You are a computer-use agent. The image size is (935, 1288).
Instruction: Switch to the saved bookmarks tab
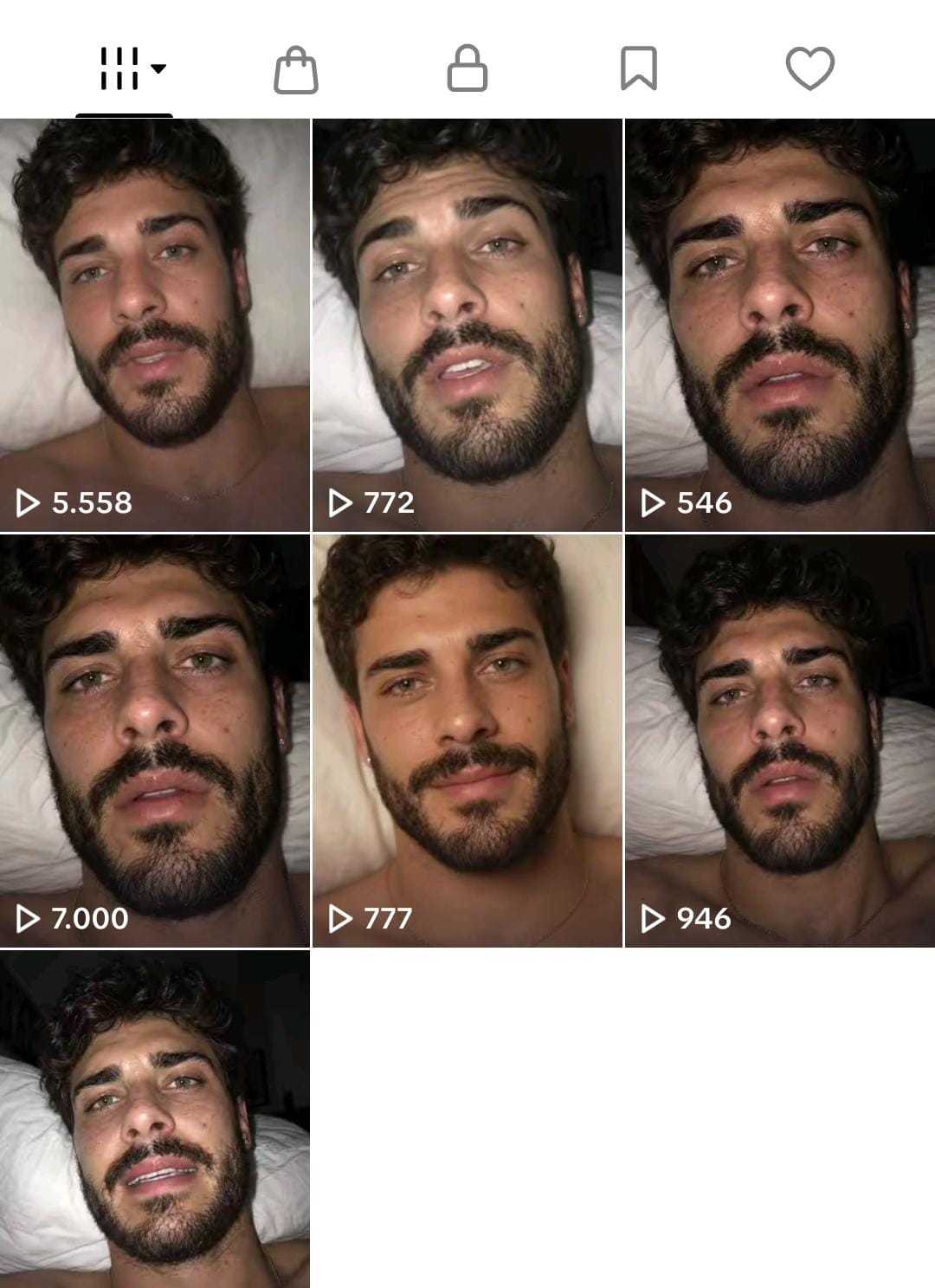pos(639,68)
